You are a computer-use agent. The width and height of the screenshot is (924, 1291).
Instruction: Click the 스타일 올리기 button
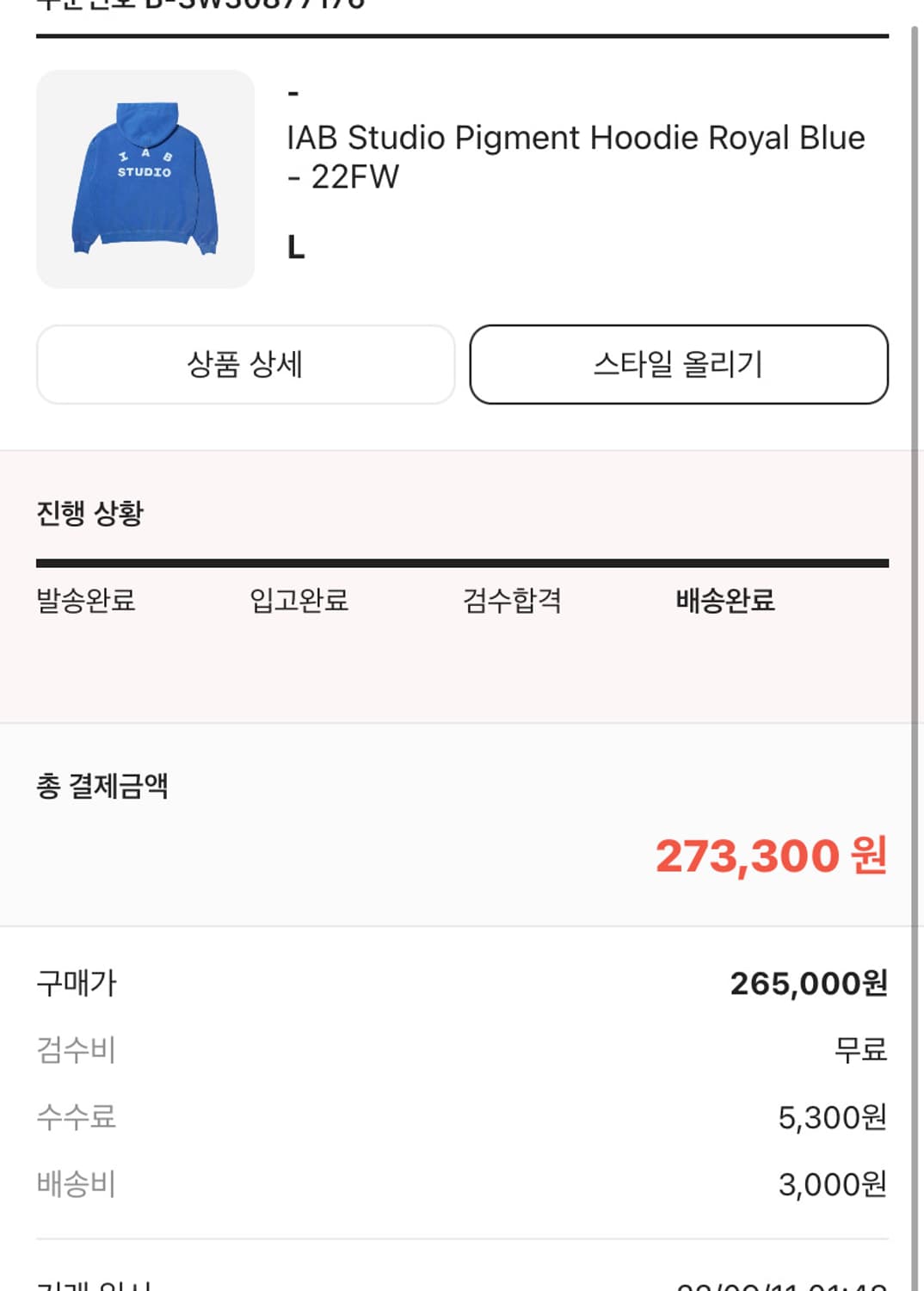[679, 365]
